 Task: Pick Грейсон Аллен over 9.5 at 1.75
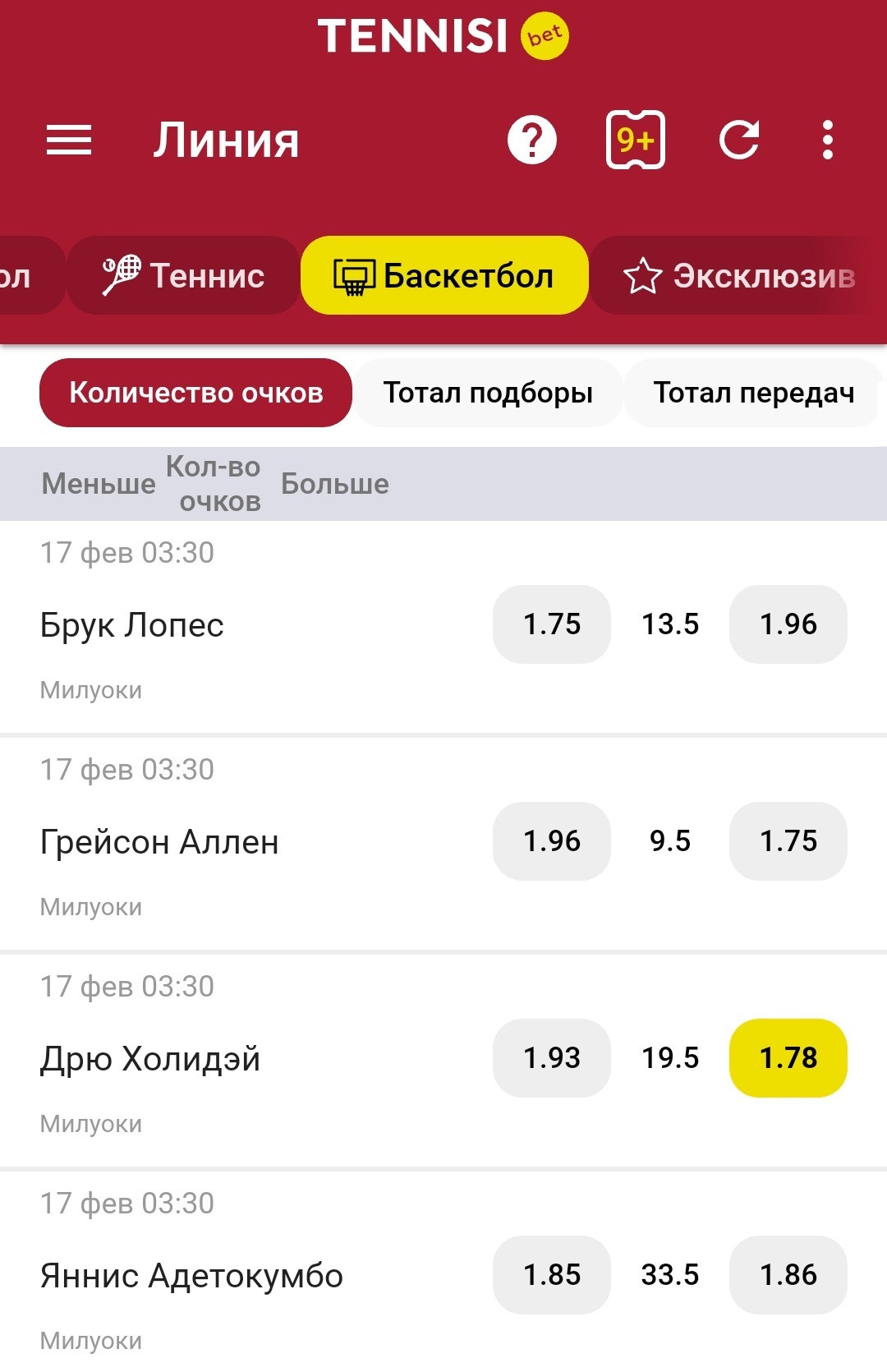pos(788,841)
